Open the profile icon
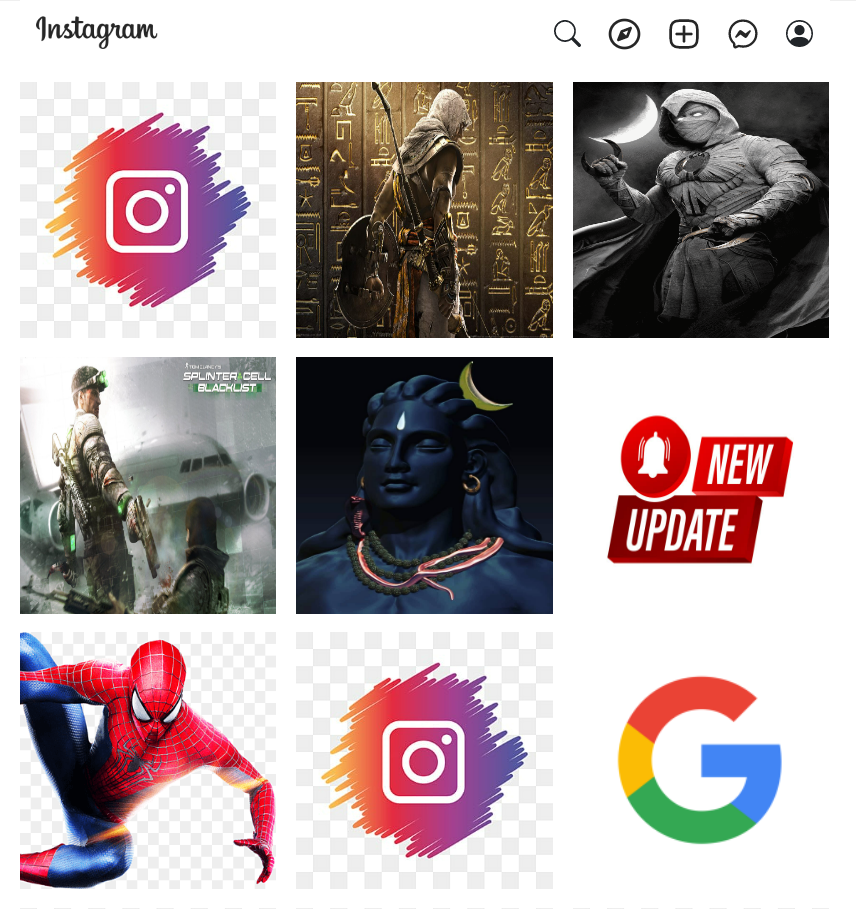 (800, 35)
